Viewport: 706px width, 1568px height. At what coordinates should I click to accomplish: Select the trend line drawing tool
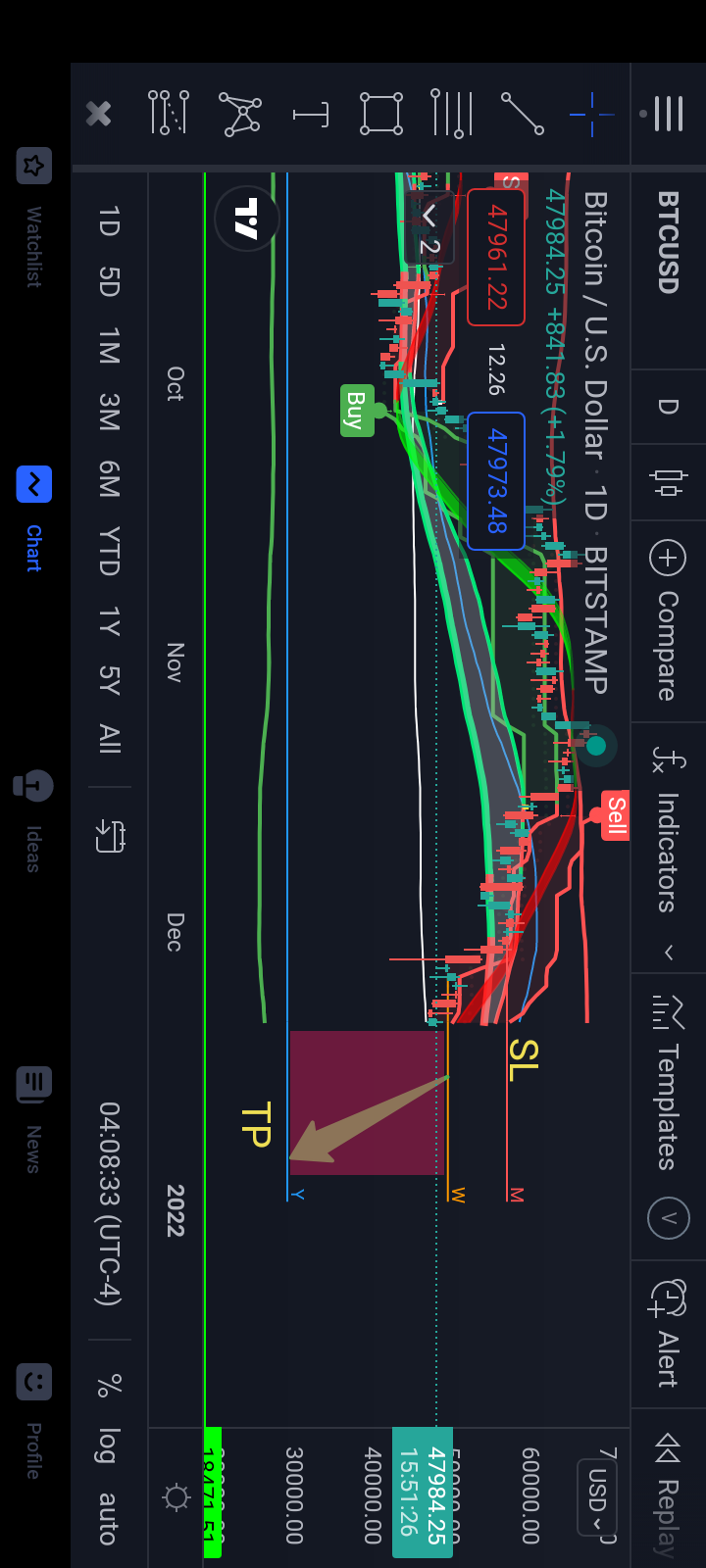point(523,114)
